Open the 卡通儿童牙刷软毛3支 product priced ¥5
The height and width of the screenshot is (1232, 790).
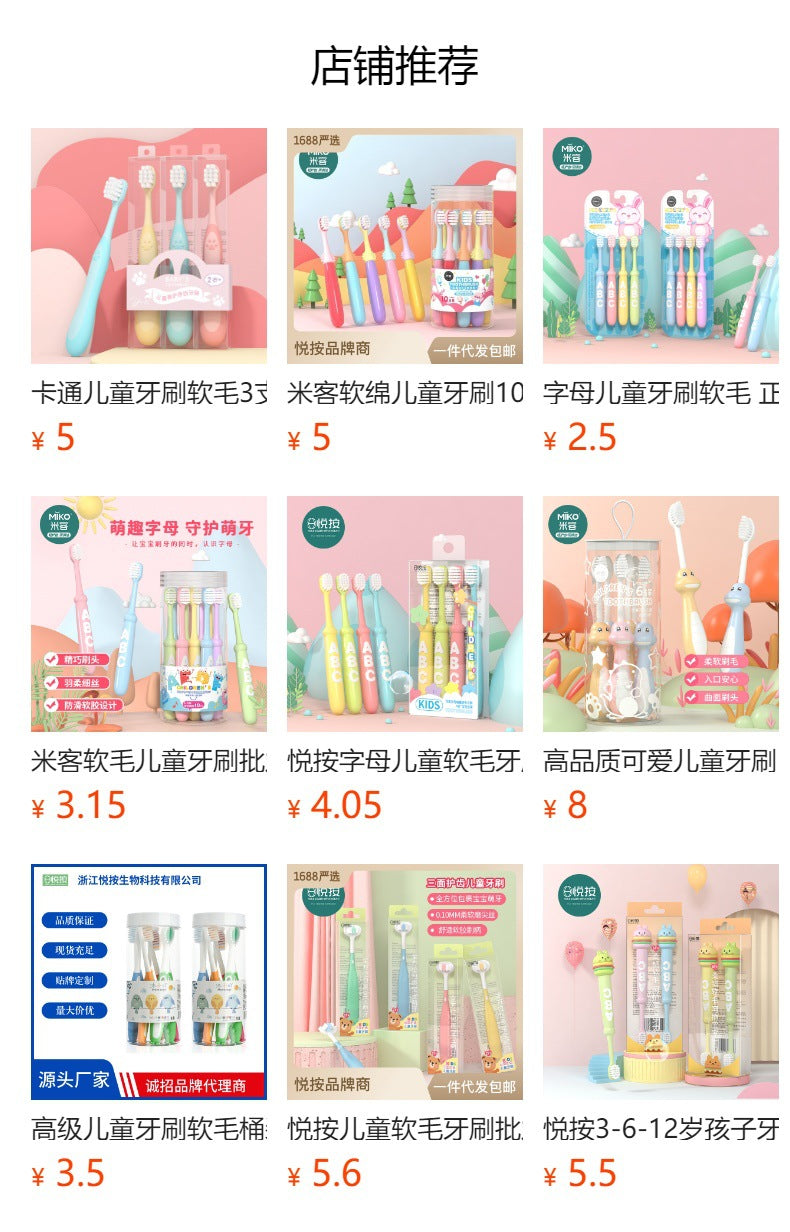[x=149, y=246]
